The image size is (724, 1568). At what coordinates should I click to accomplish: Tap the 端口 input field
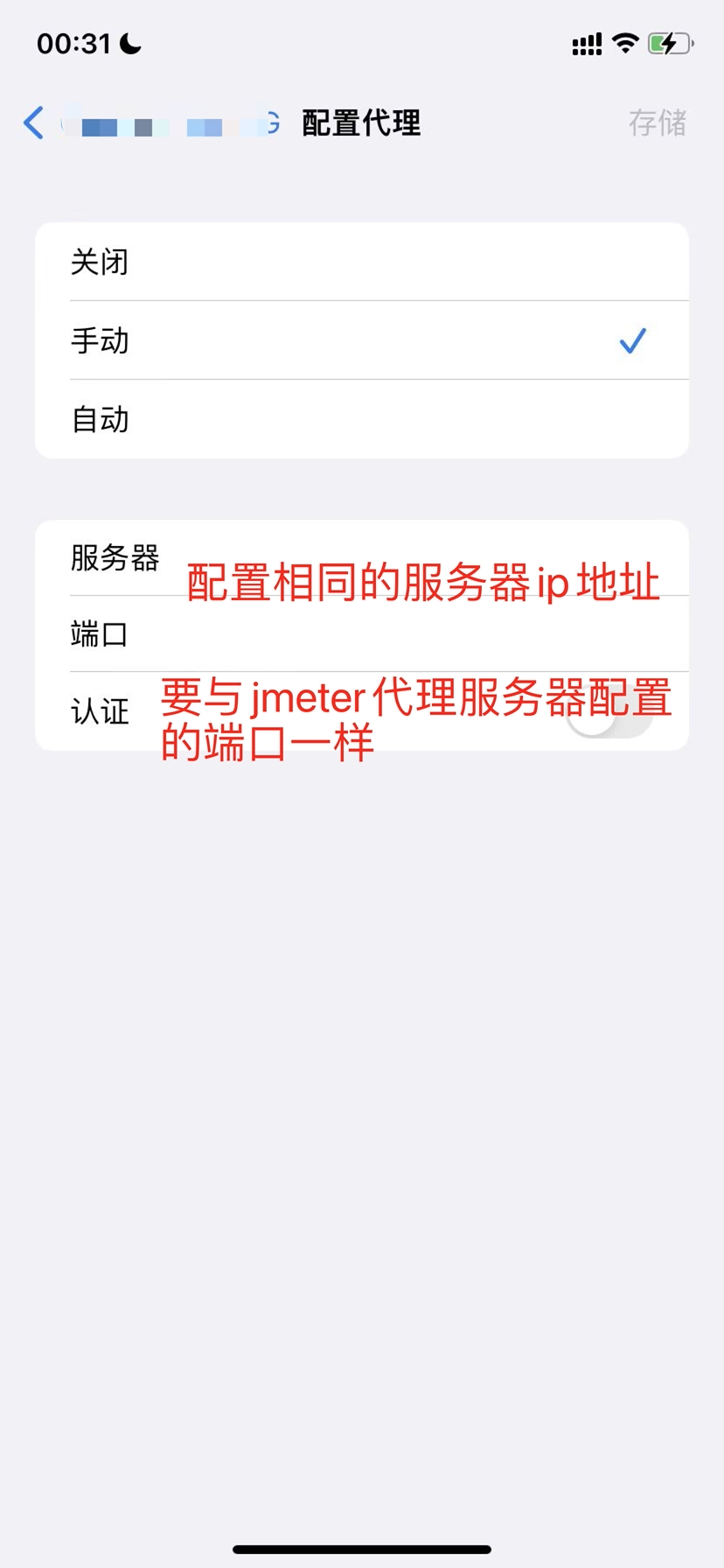click(x=393, y=634)
